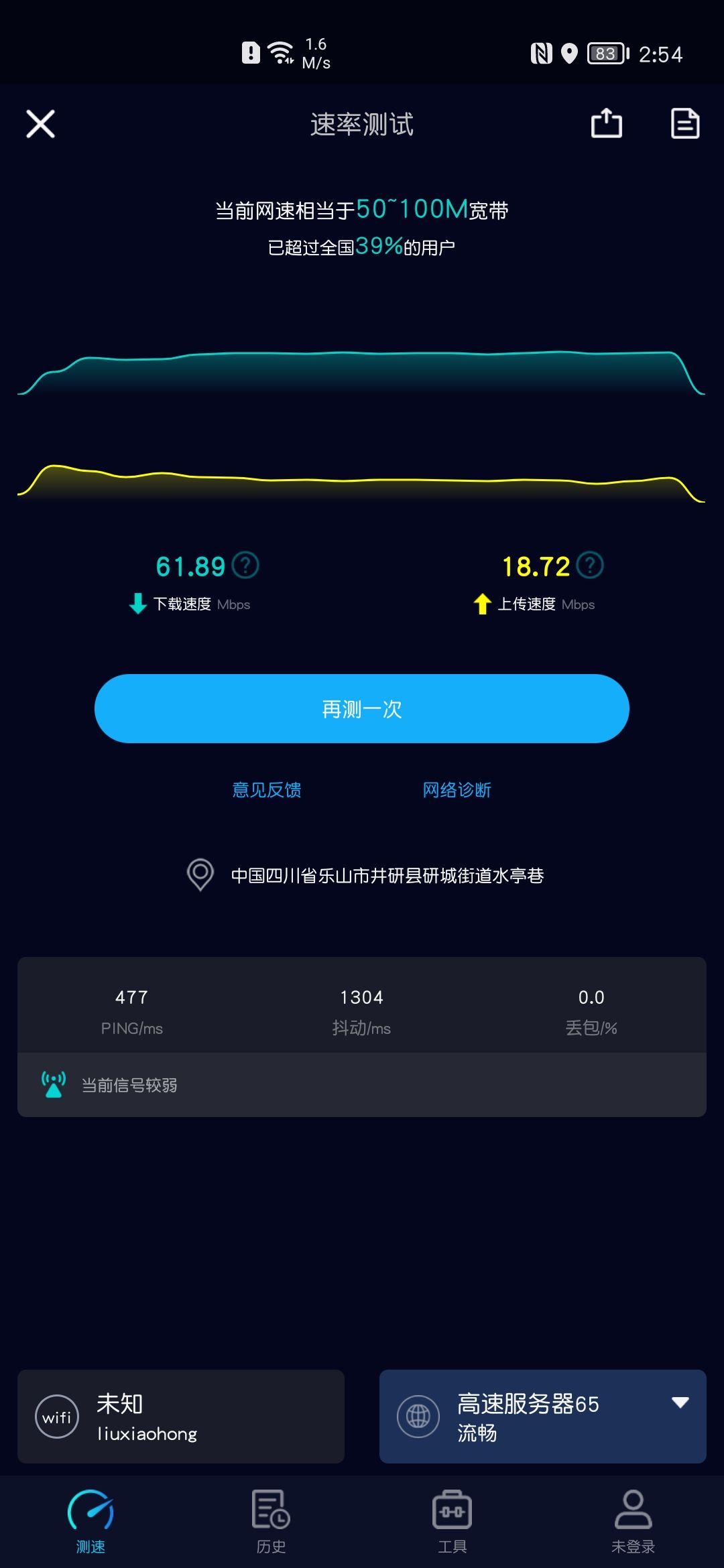
Task: Close the speed test page
Action: coord(40,124)
